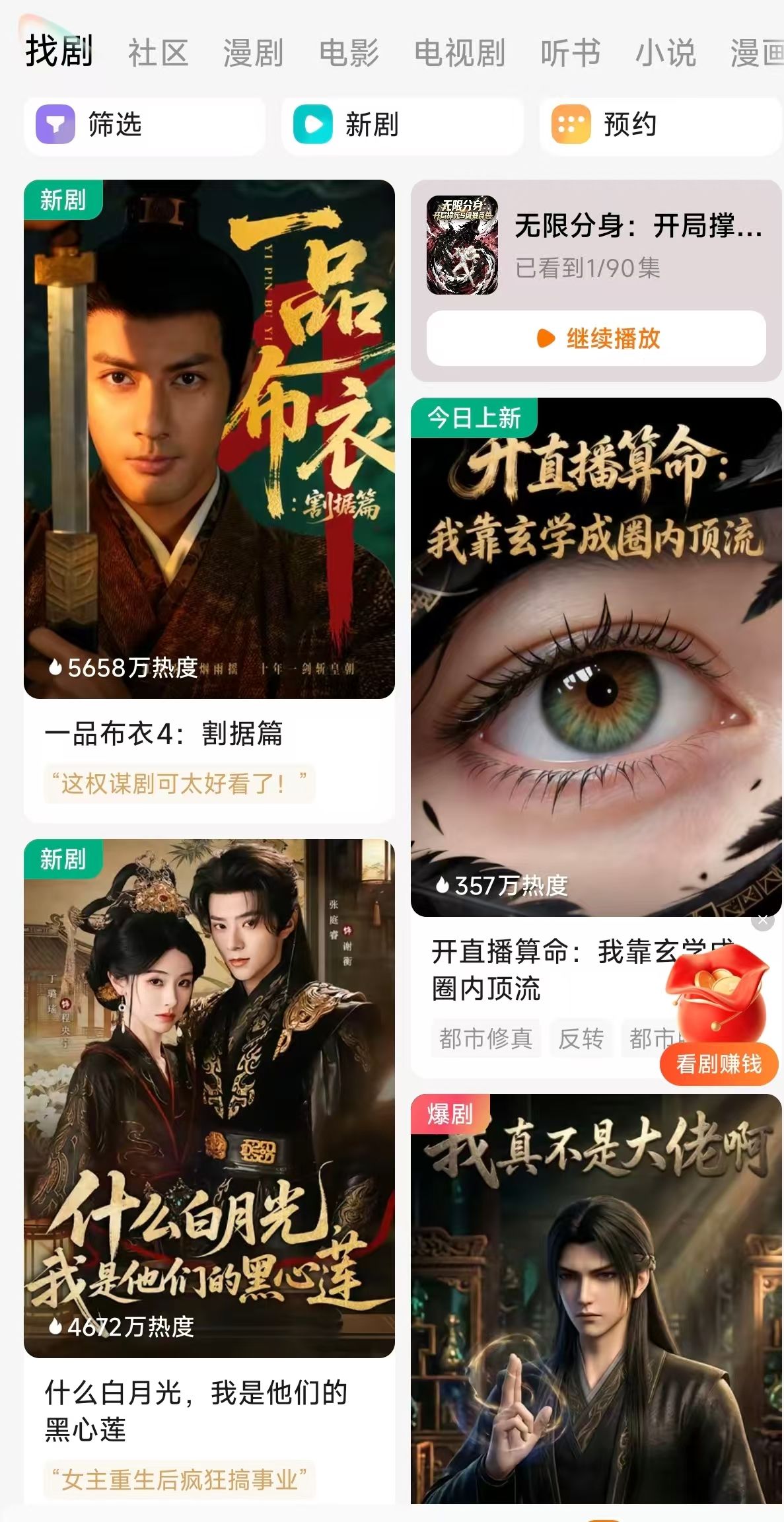This screenshot has height=1522, width=784.
Task: Select the 听书 tab
Action: pyautogui.click(x=570, y=53)
